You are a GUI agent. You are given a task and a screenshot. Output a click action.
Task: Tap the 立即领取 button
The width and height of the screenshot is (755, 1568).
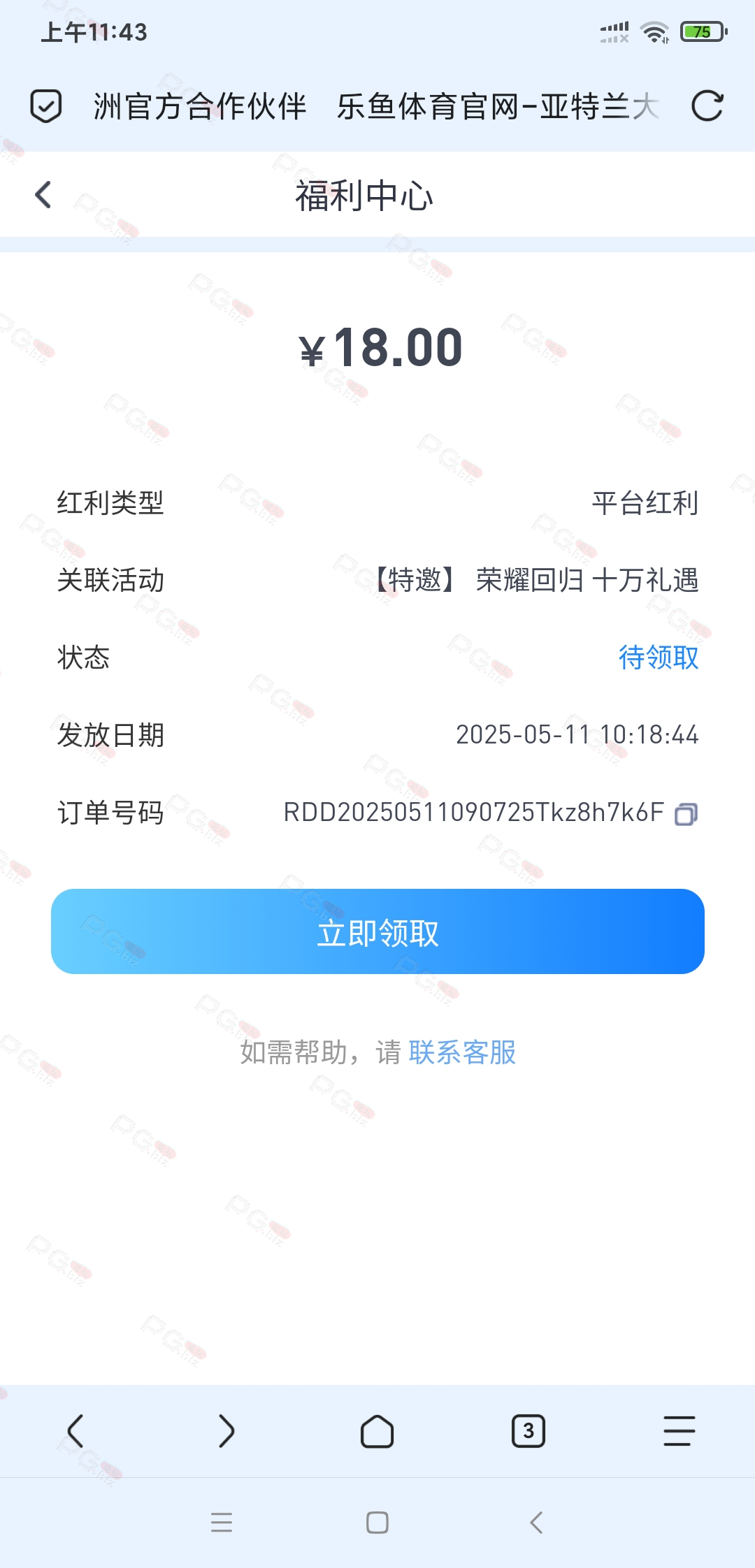tap(377, 931)
